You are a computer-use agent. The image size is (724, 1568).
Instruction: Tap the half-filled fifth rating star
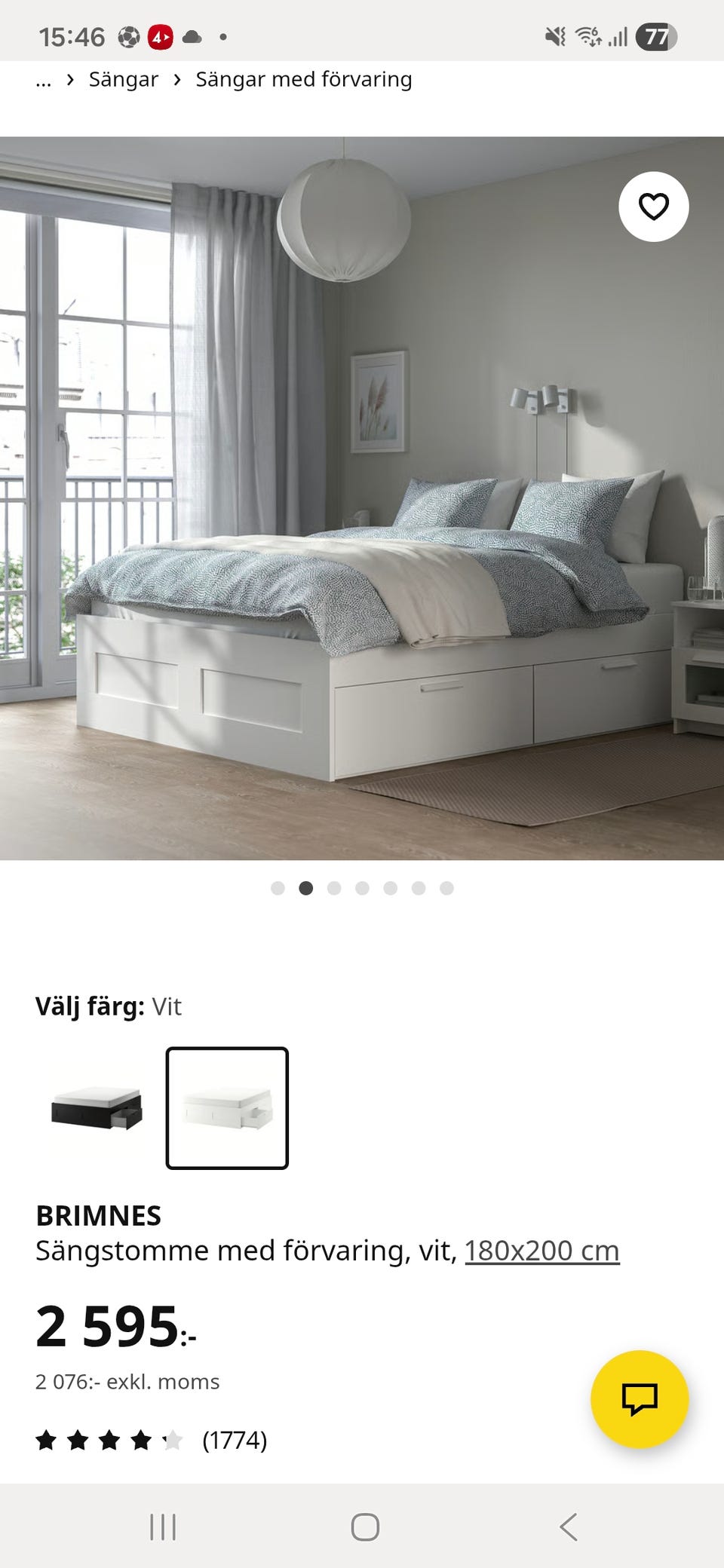pos(175,1441)
